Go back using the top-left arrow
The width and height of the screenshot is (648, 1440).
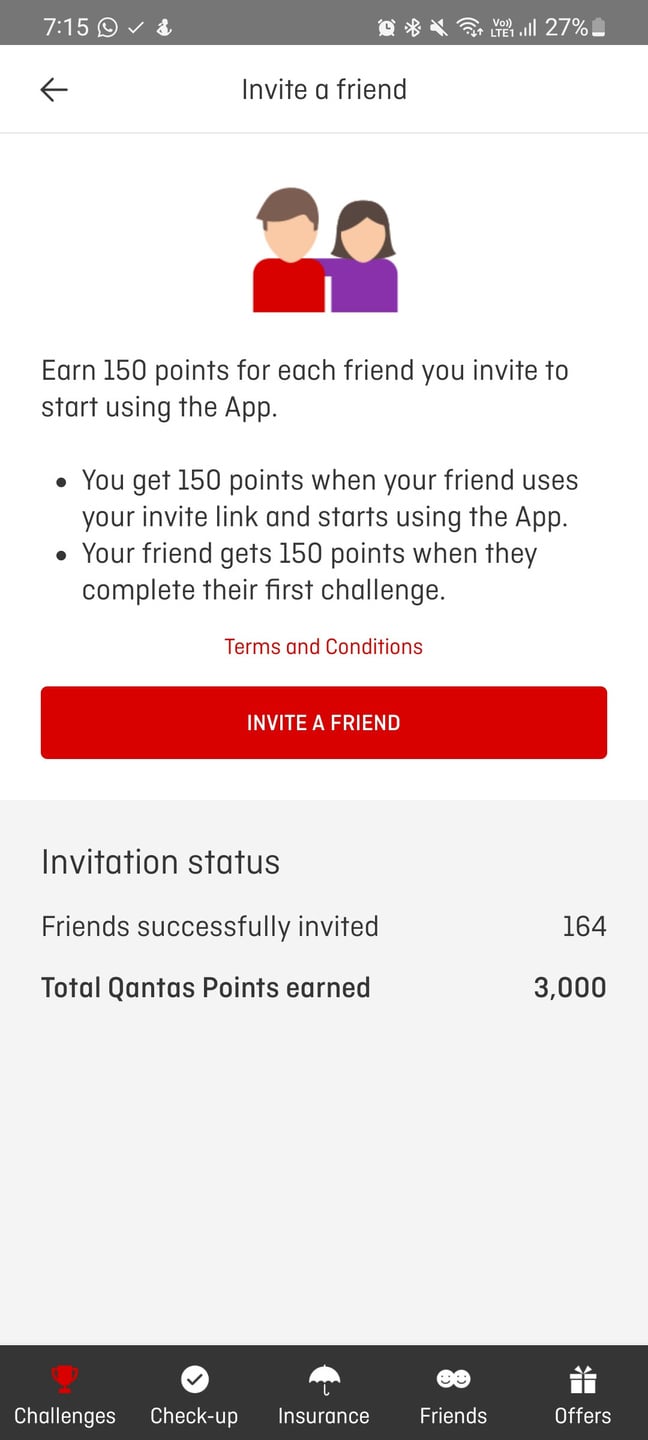tap(54, 90)
